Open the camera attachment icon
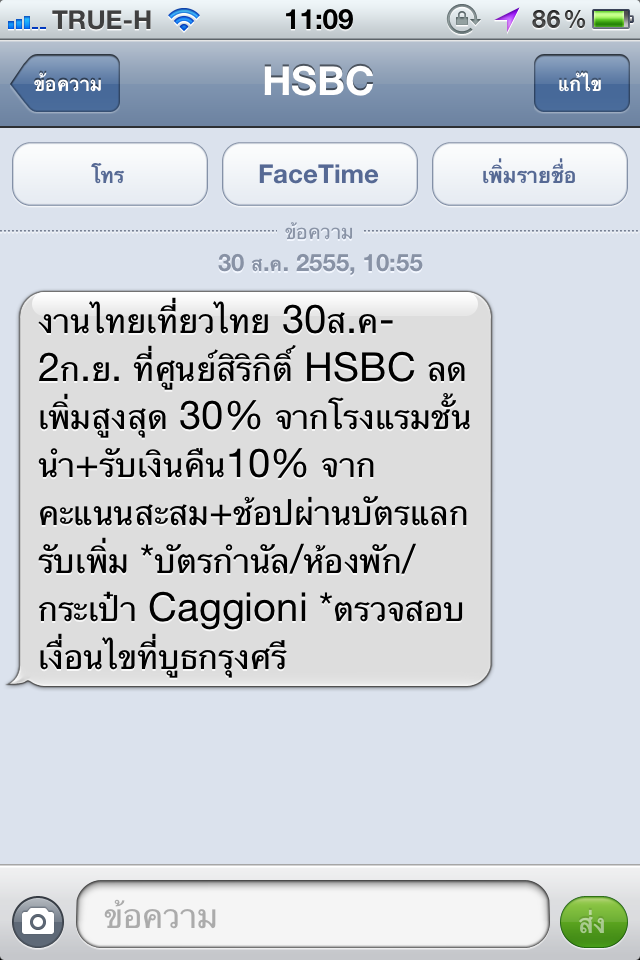This screenshot has height=960, width=640. (37, 920)
